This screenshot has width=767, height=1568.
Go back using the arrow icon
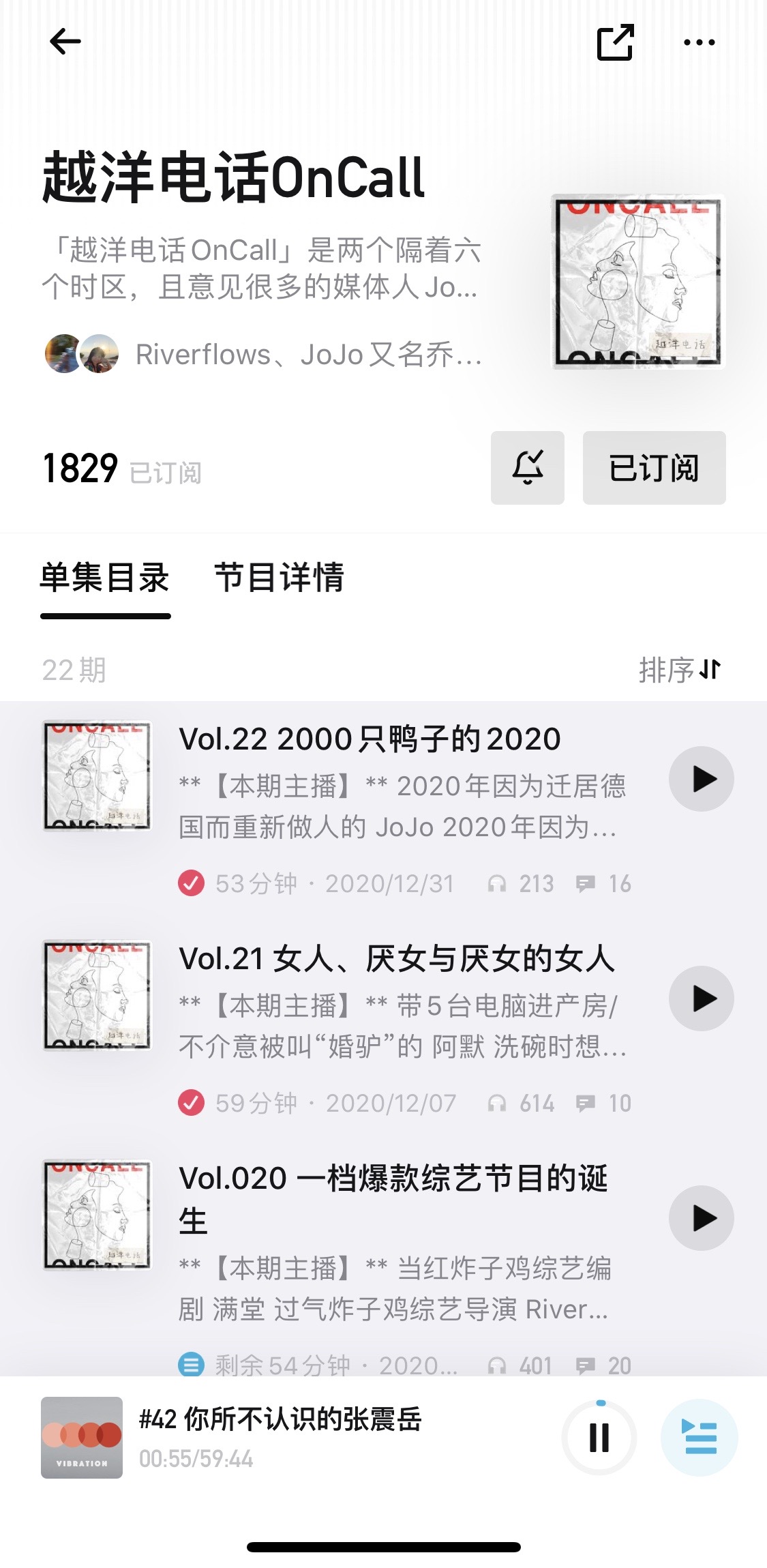click(x=65, y=42)
